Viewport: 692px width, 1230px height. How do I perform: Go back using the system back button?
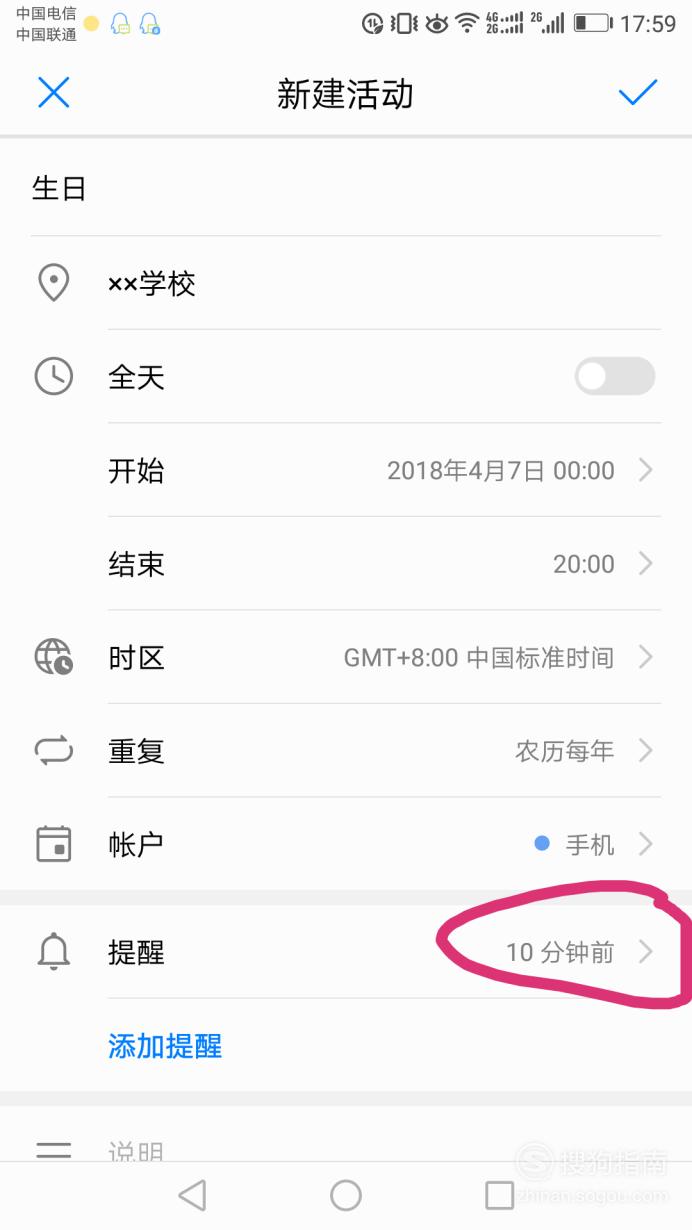191,1195
